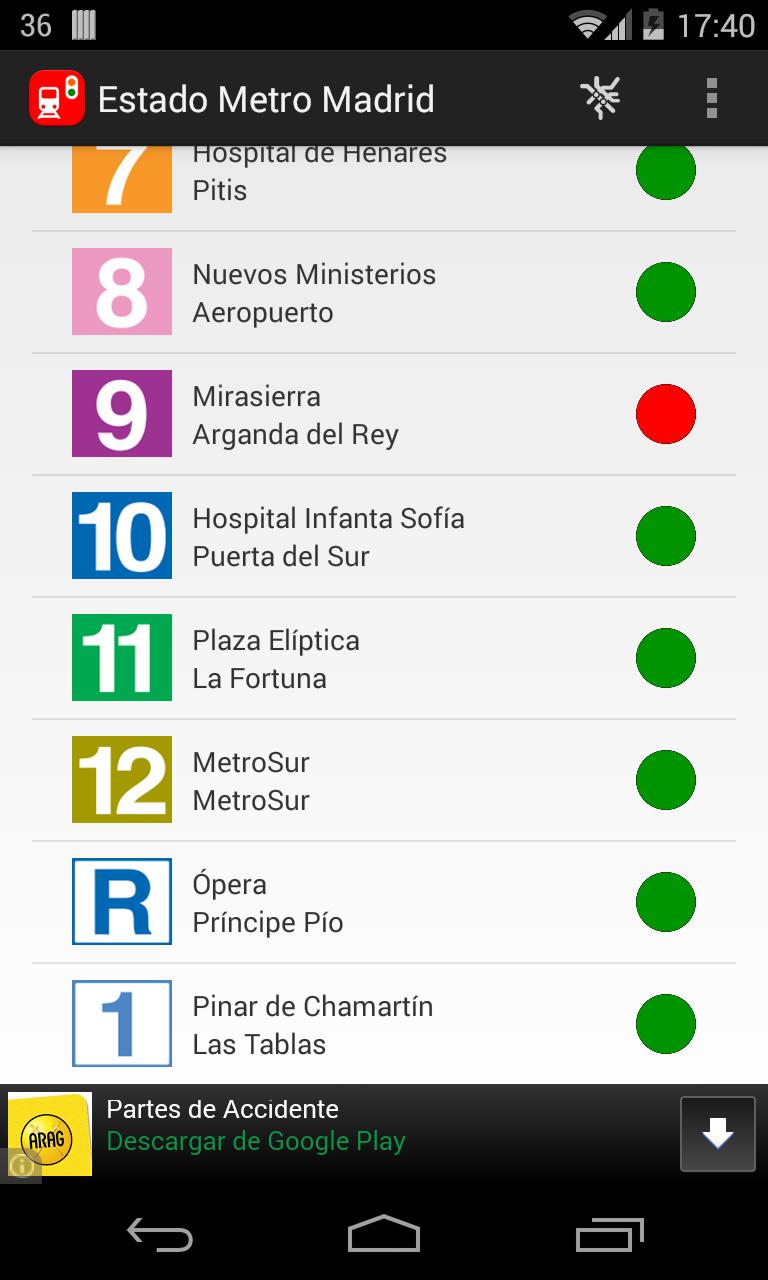The width and height of the screenshot is (768, 1280).
Task: Select the blue Line 10 badge
Action: 121,536
